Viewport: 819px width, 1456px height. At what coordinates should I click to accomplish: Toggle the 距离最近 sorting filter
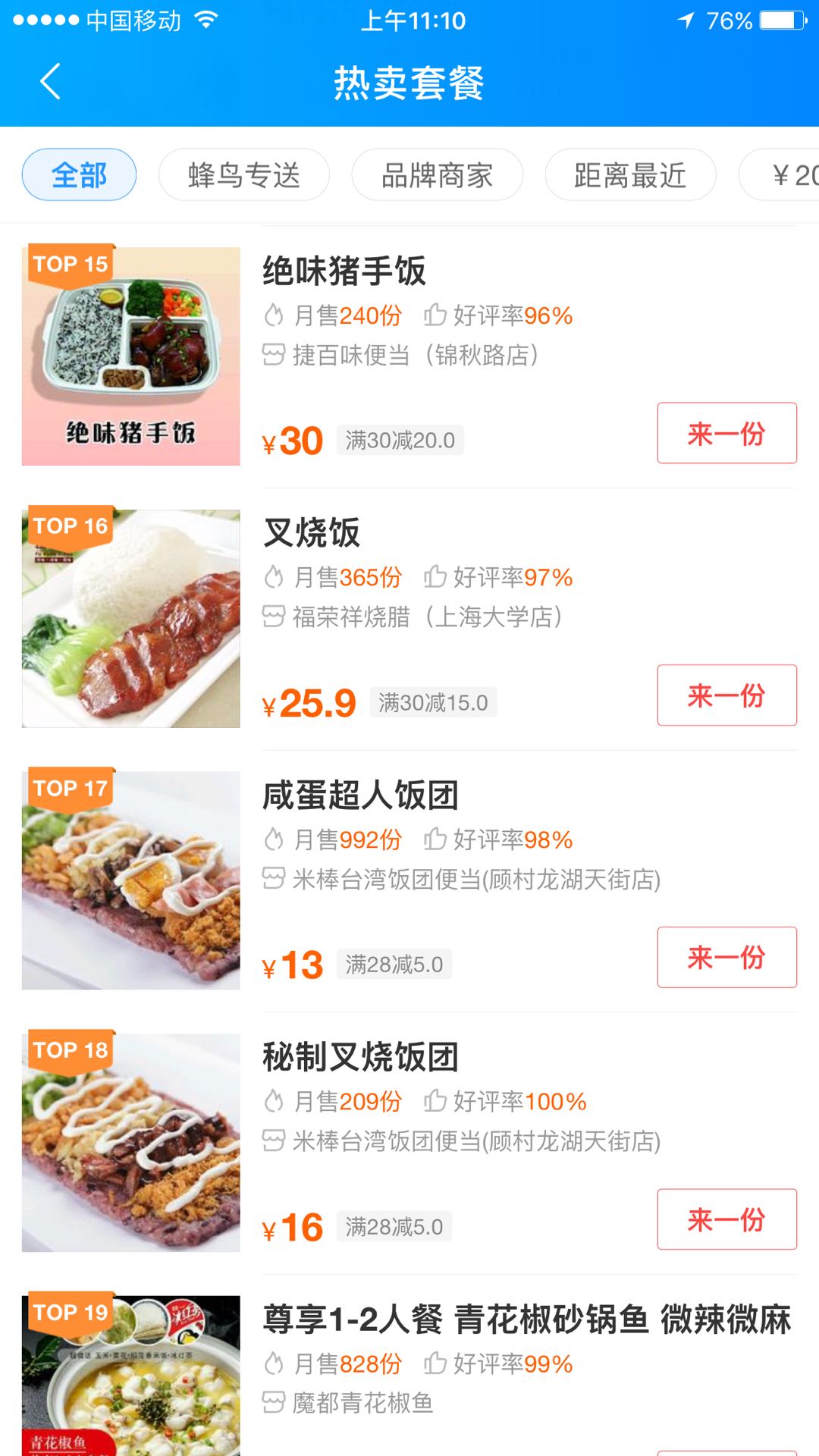pyautogui.click(x=630, y=174)
